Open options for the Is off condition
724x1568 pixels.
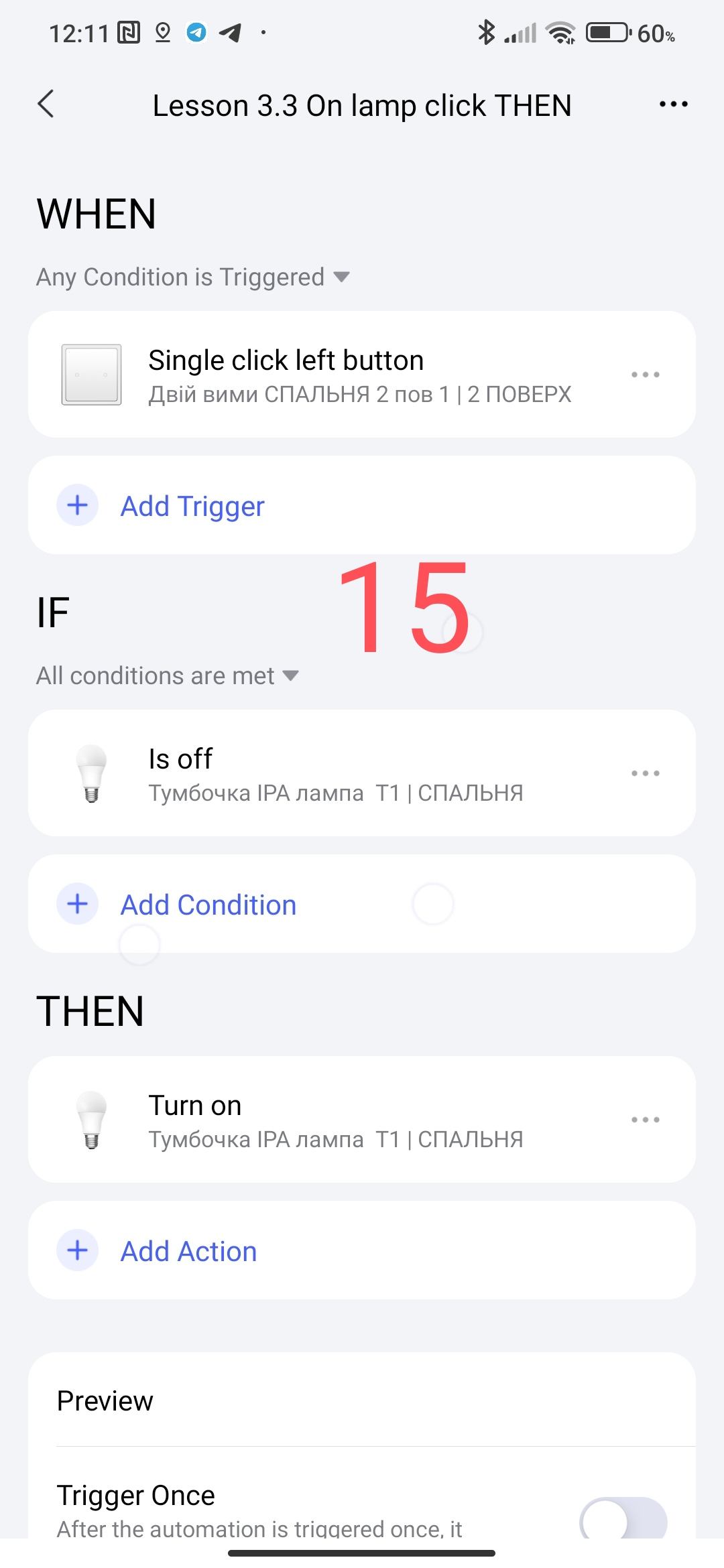tap(645, 773)
